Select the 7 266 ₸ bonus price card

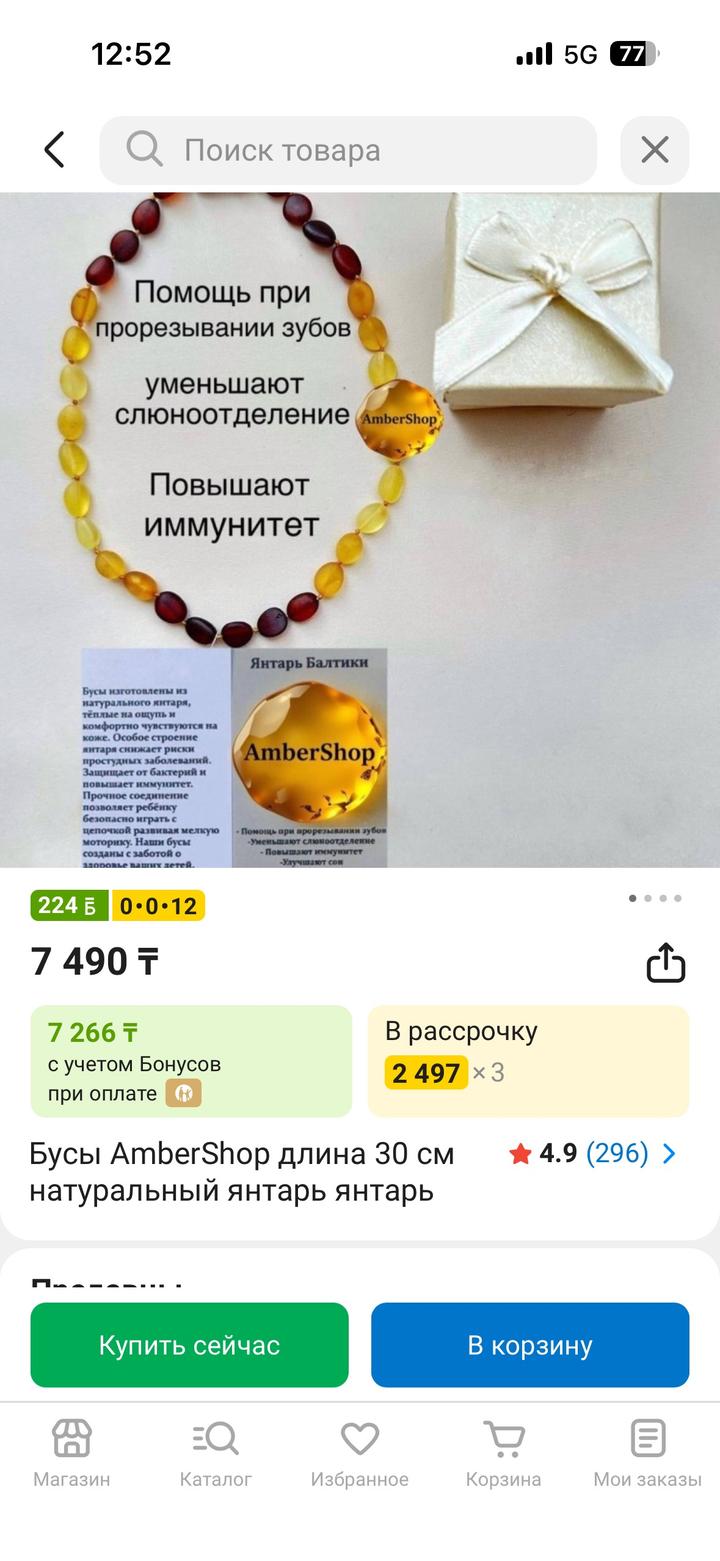[191, 1060]
